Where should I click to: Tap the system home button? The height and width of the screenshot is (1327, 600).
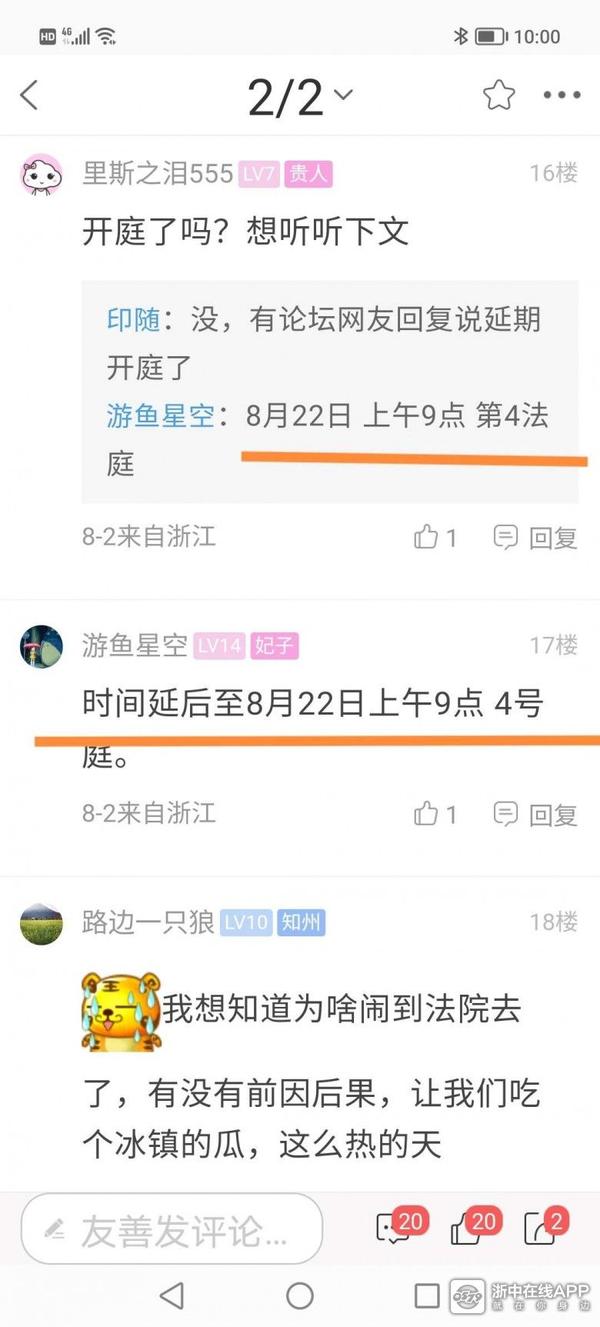[300, 1296]
